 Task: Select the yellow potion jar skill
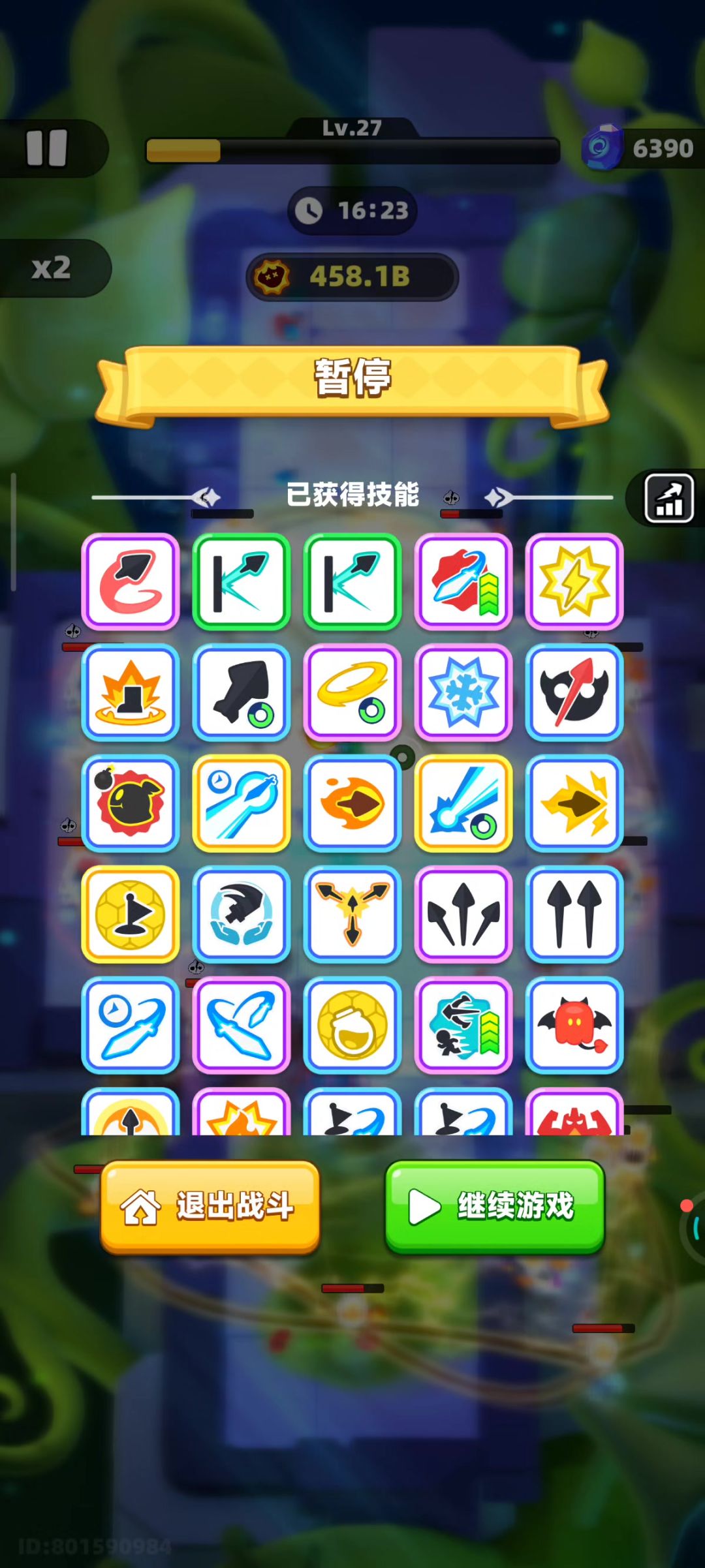click(x=352, y=1025)
